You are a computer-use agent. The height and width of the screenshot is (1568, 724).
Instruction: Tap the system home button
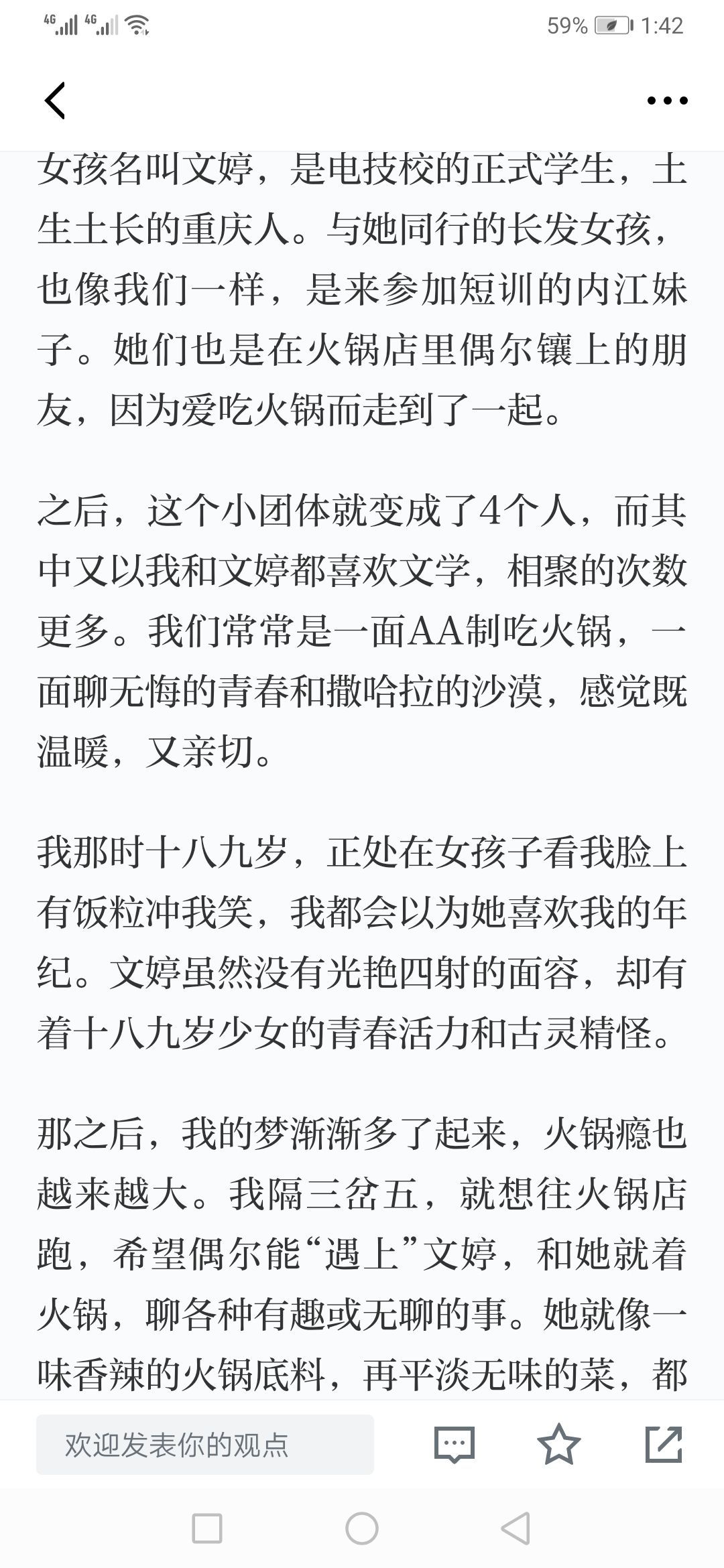point(362,1528)
